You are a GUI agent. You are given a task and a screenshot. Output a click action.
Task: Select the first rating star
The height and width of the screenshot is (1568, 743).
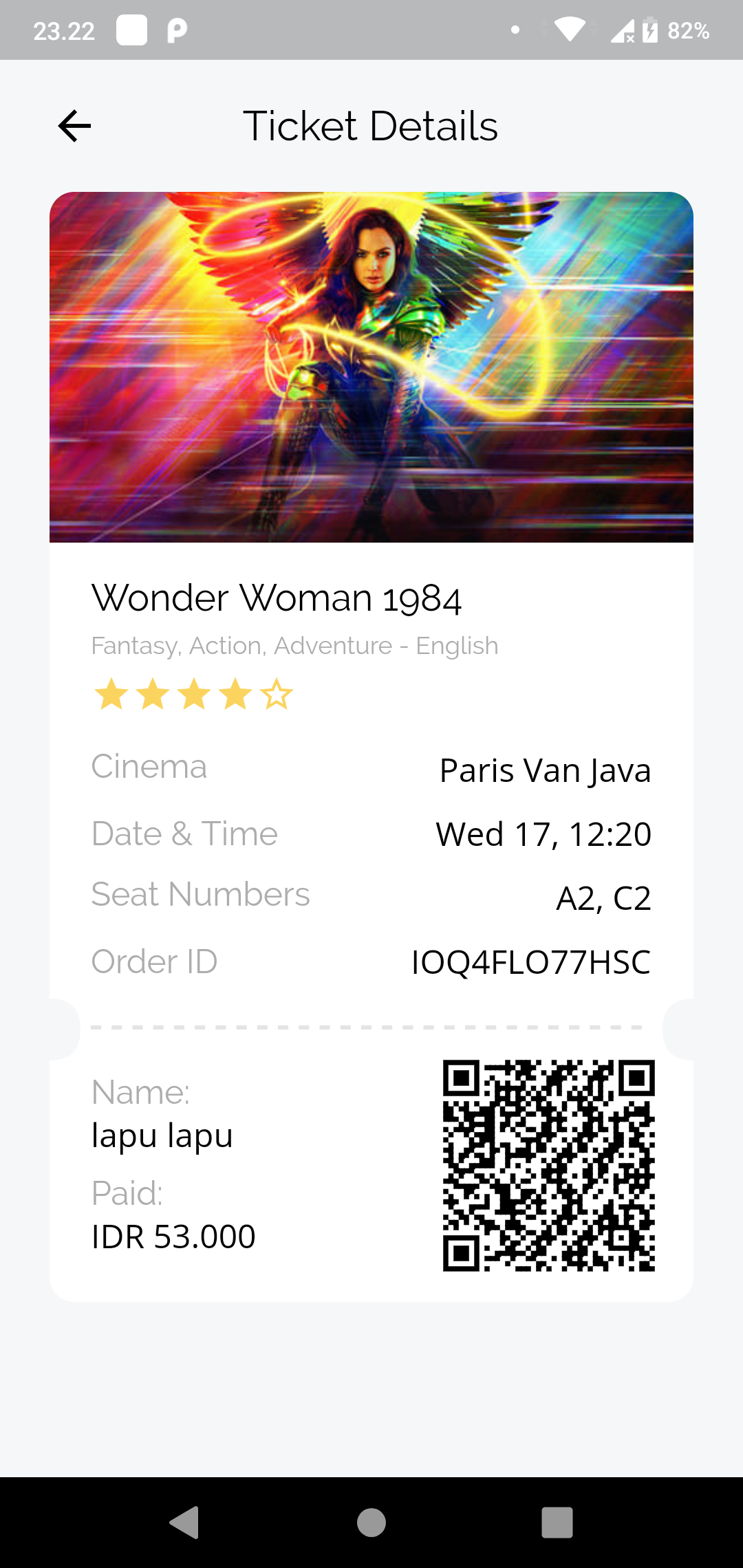(x=113, y=695)
